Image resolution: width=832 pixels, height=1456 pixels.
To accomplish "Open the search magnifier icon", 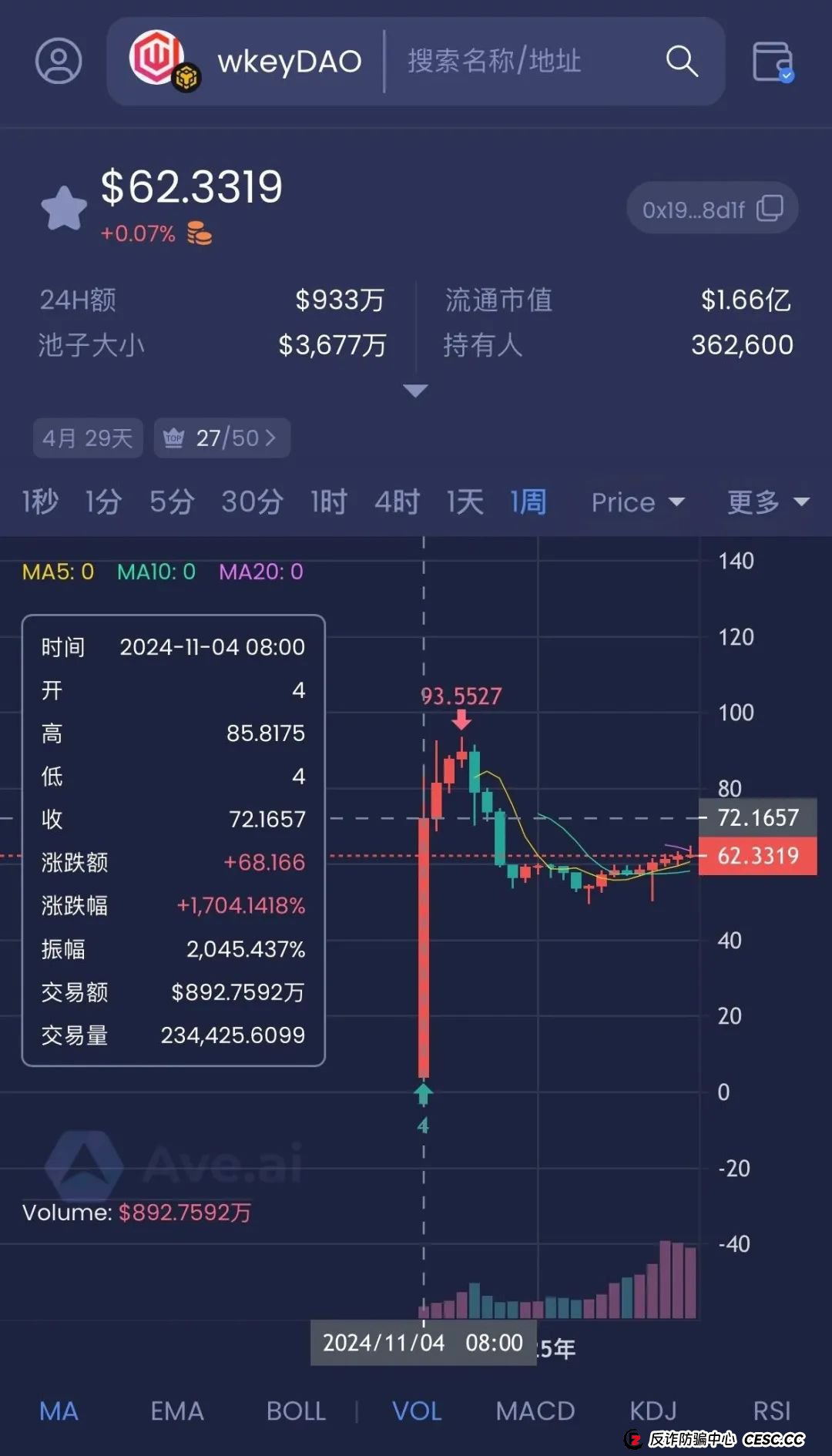I will click(x=681, y=62).
